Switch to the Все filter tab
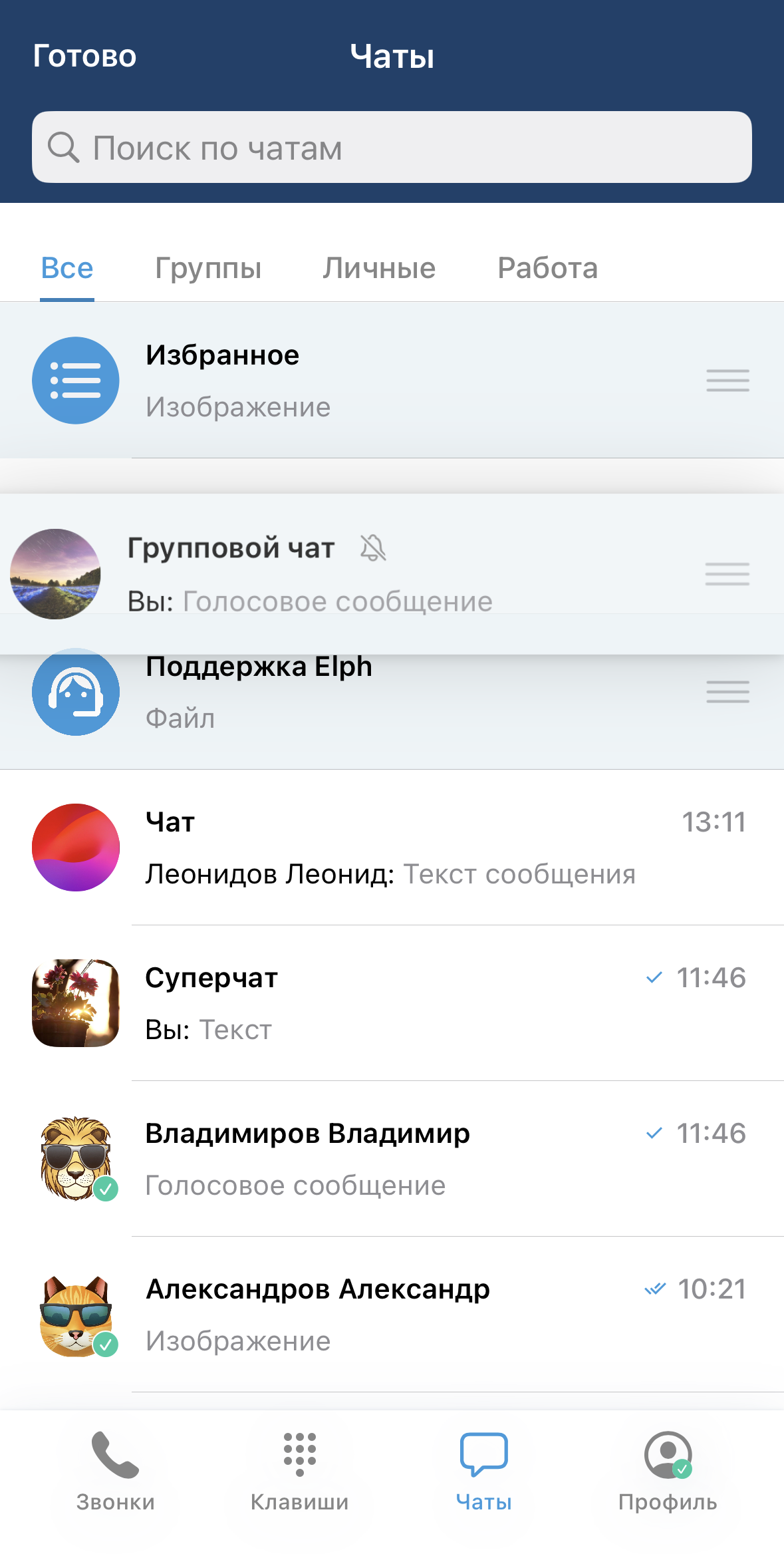The image size is (784, 1554). pos(67,269)
